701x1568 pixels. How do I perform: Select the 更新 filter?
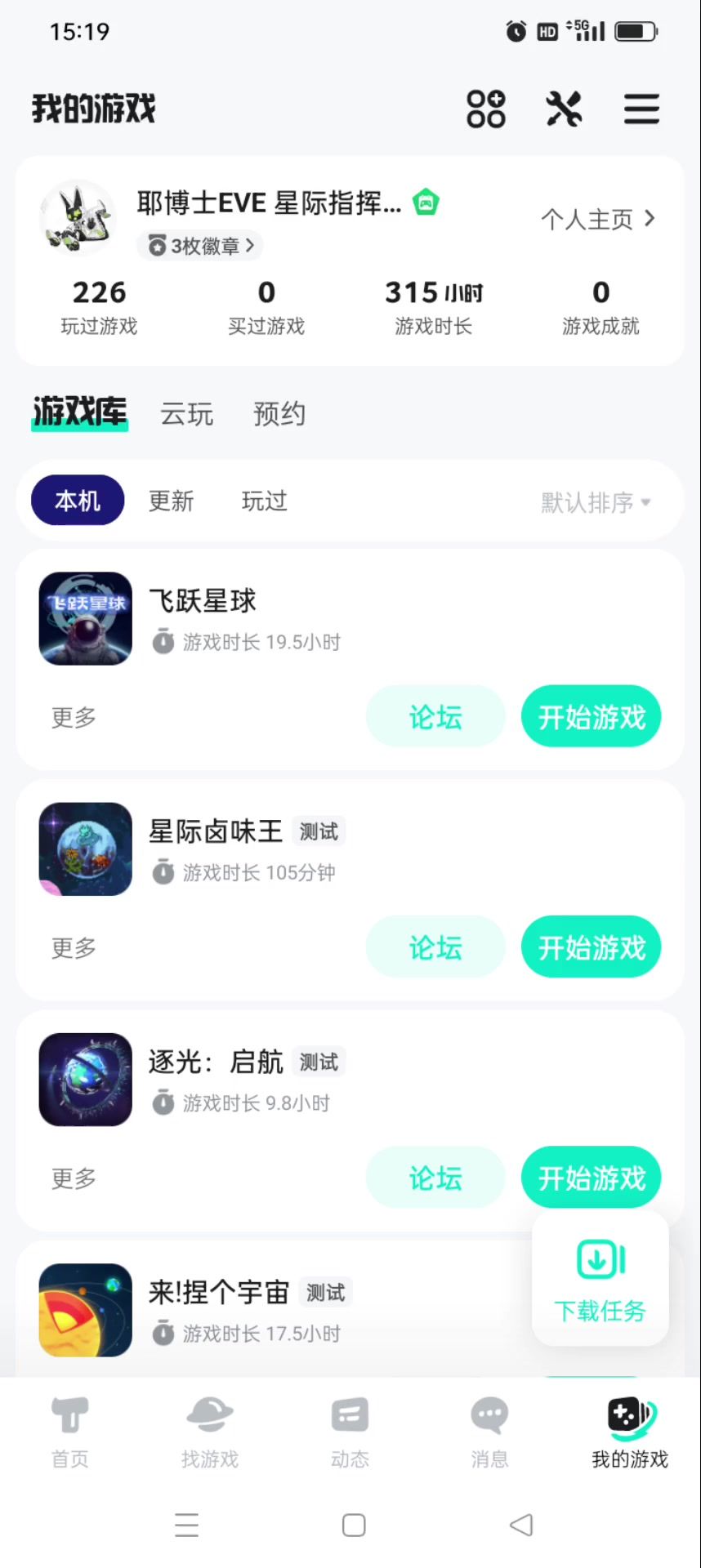coord(171,501)
